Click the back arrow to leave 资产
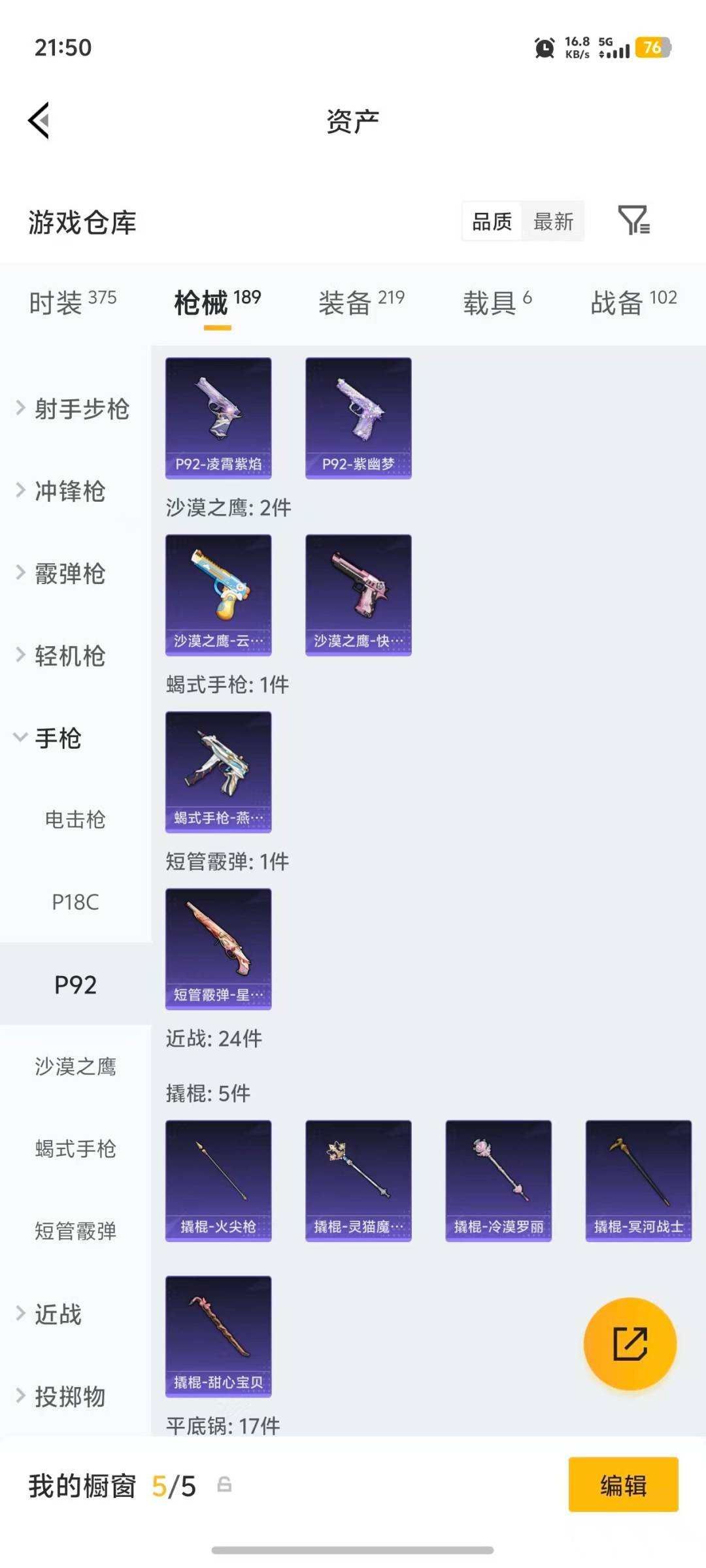 click(x=39, y=120)
